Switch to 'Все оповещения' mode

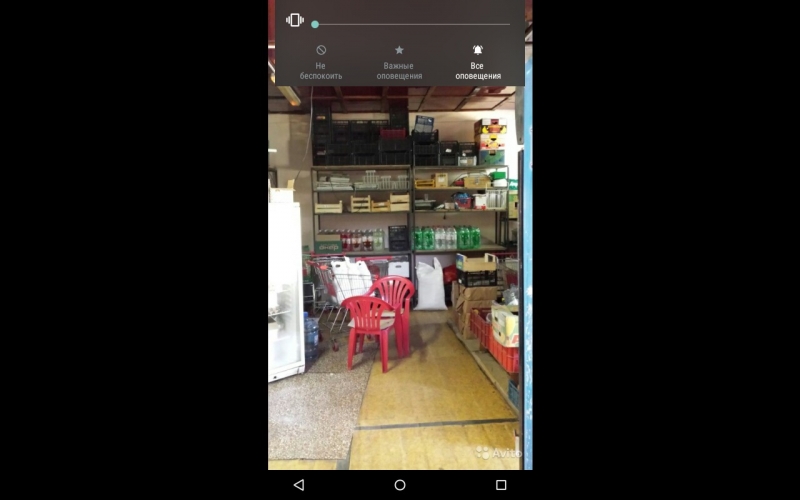[478, 62]
